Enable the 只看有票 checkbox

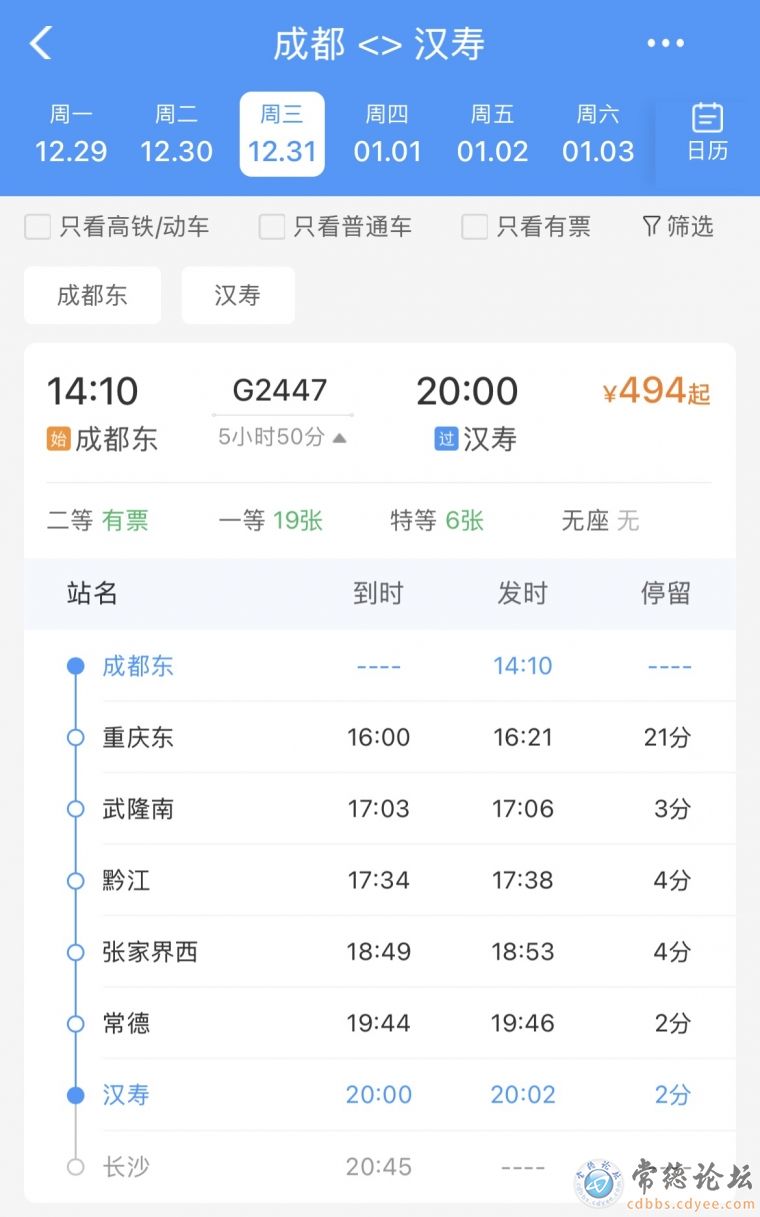tap(474, 227)
